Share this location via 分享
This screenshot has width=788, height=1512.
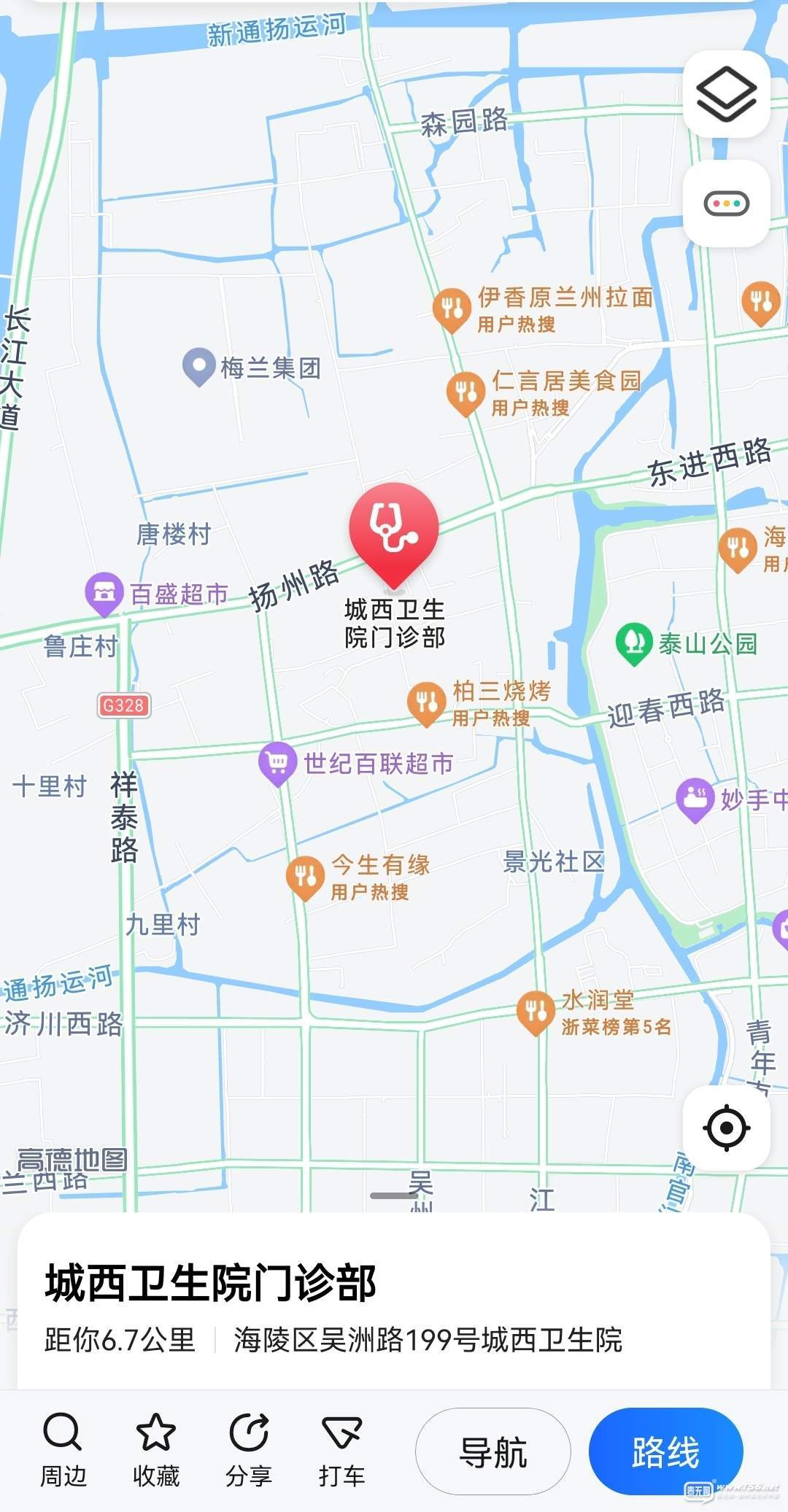coord(249,1451)
